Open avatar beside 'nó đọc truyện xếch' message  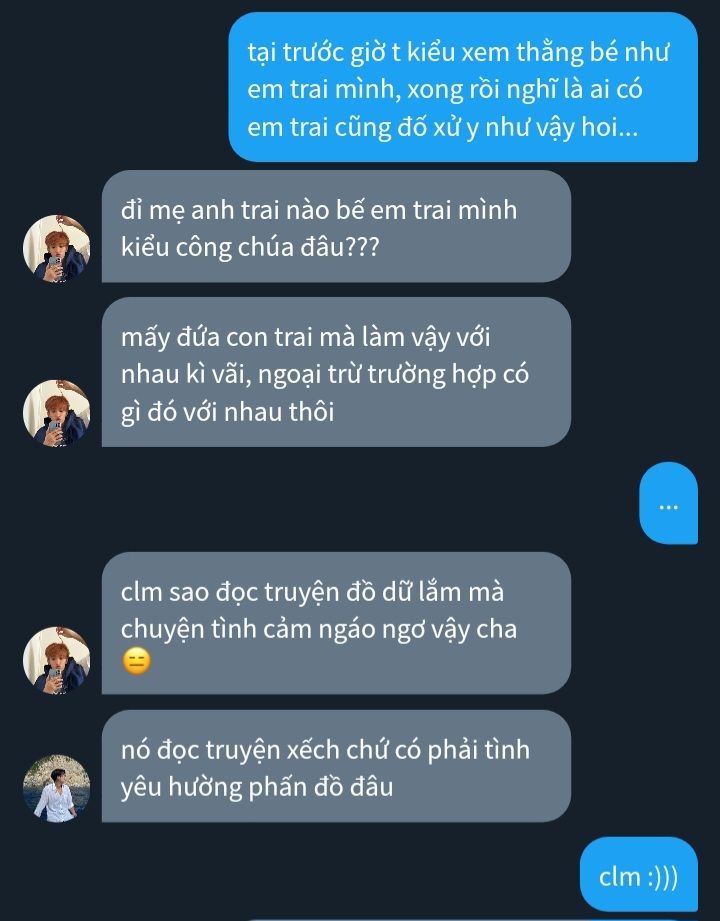pos(57,789)
